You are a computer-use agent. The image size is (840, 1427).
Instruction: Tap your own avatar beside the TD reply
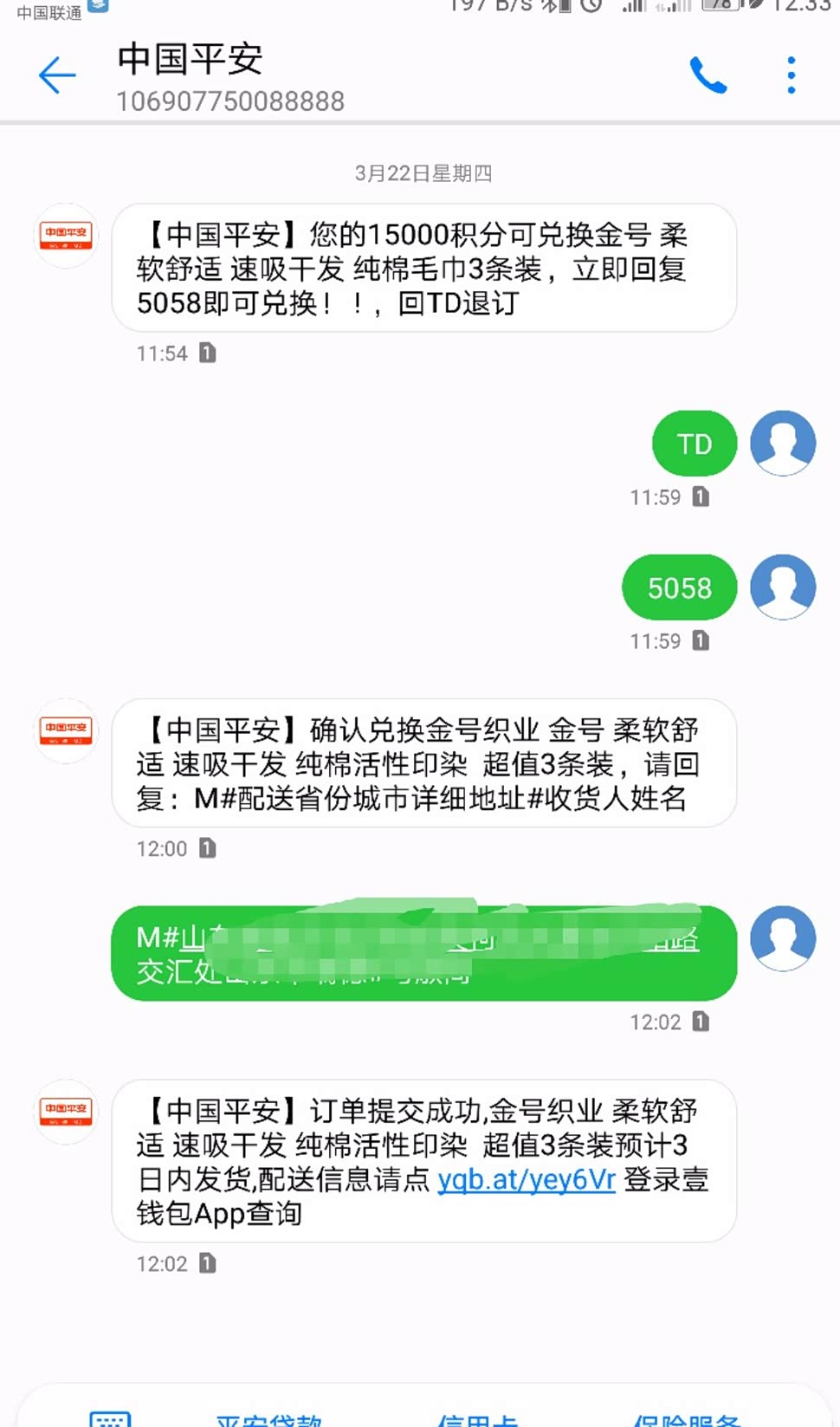[x=782, y=443]
